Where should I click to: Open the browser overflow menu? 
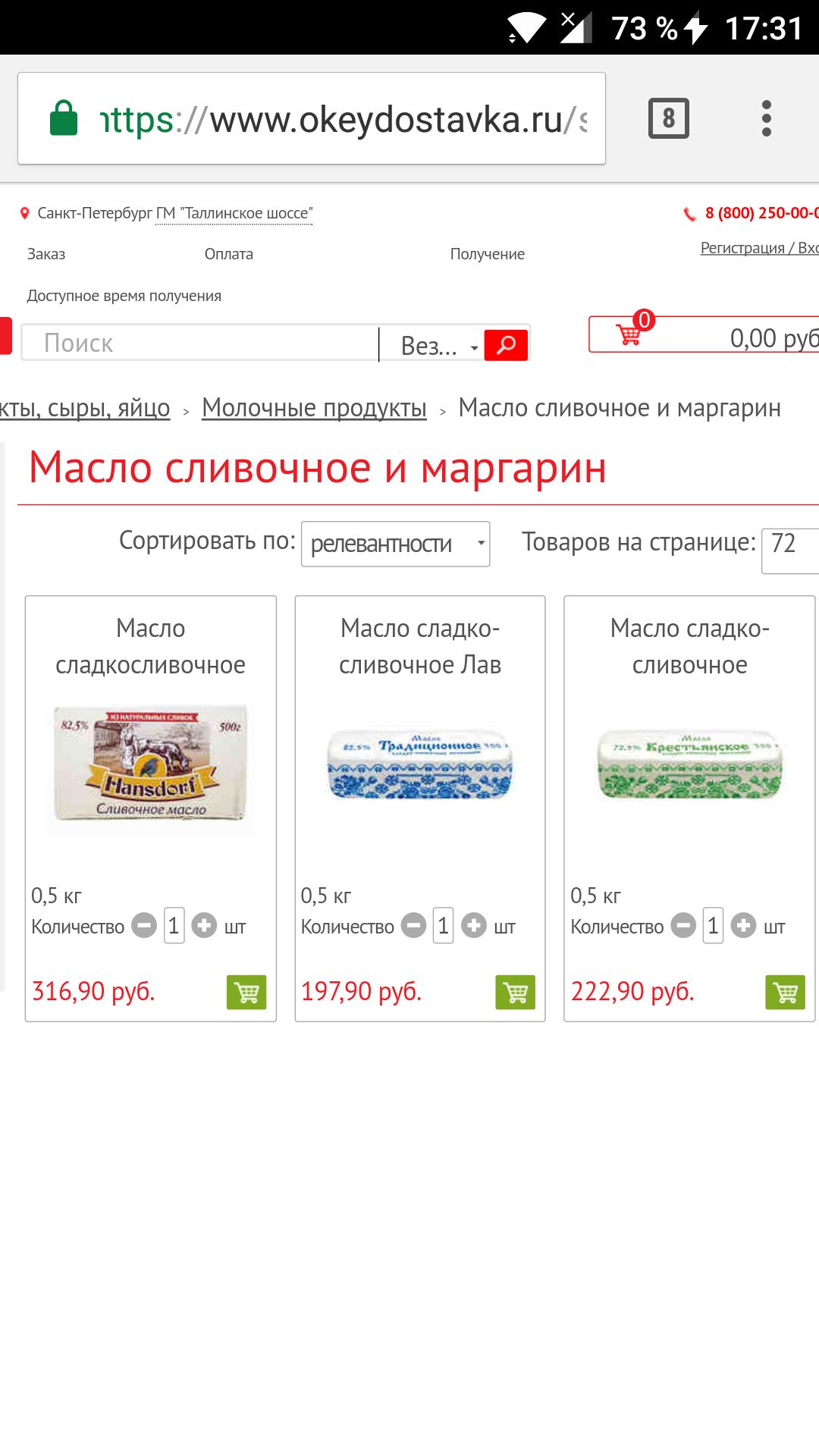pyautogui.click(x=767, y=118)
